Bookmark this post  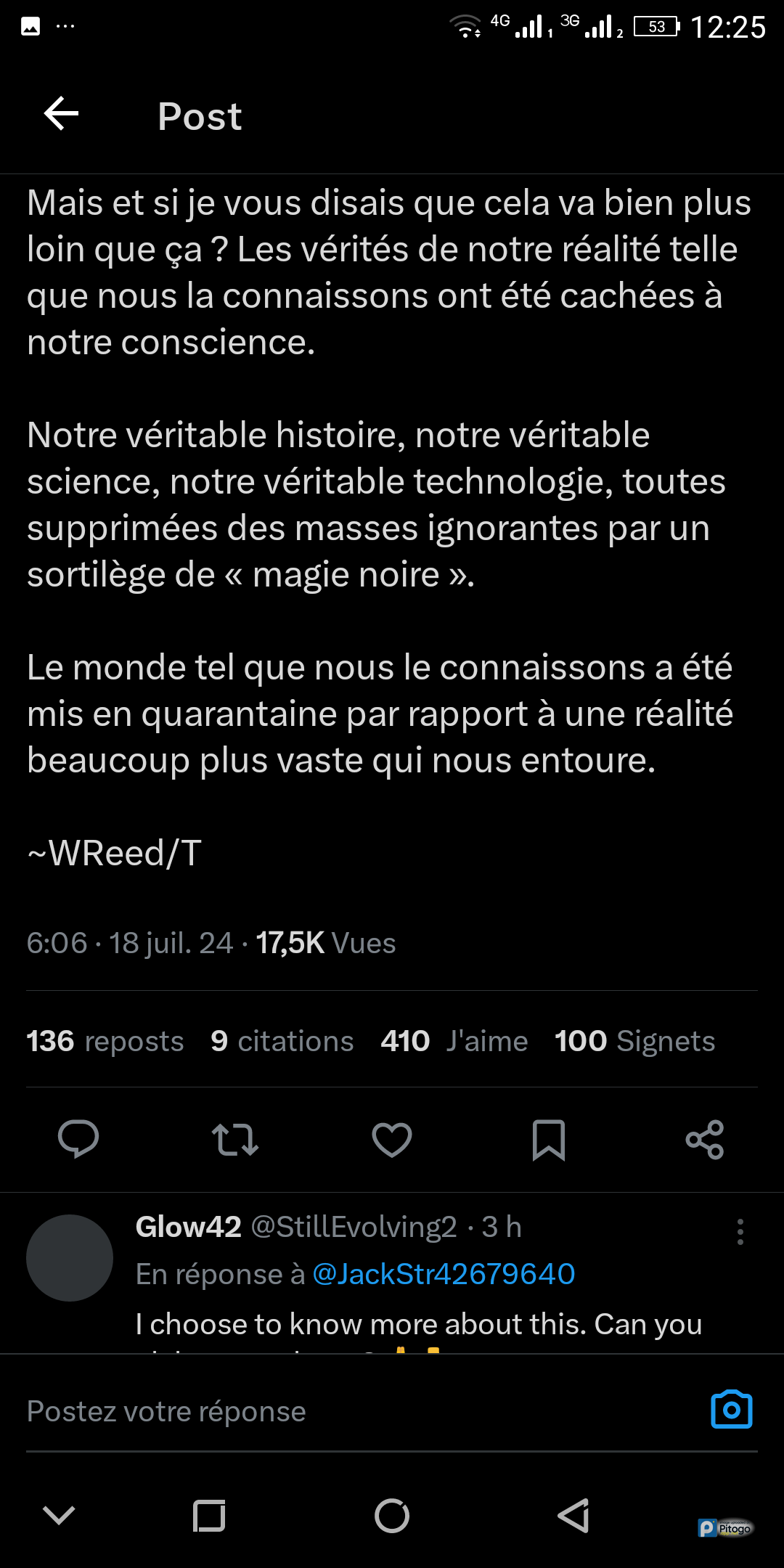(x=548, y=1139)
